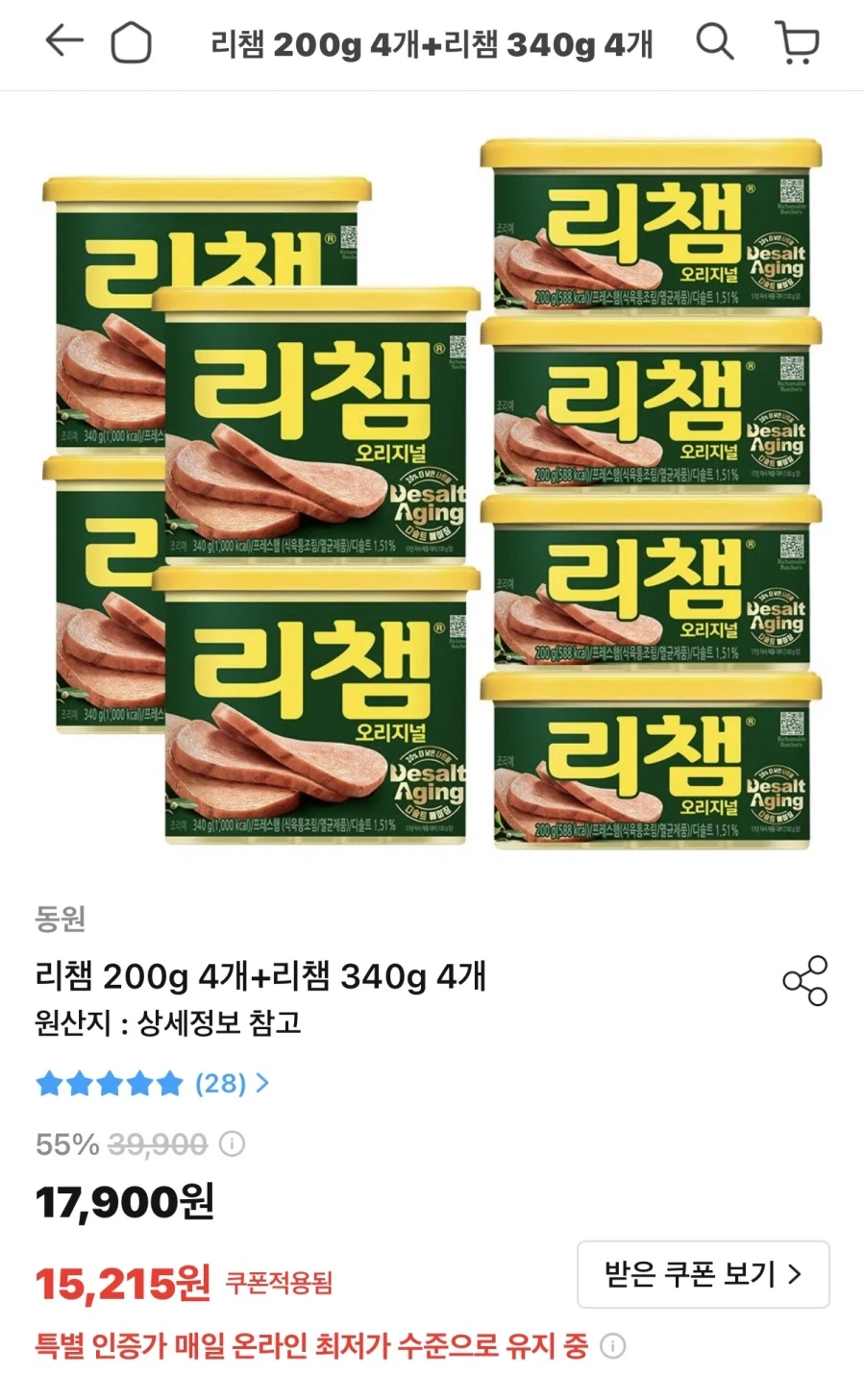Image resolution: width=865 pixels, height=1400 pixels.
Task: Tap the info icon after the 특별 인증가 text
Action: click(x=611, y=1347)
